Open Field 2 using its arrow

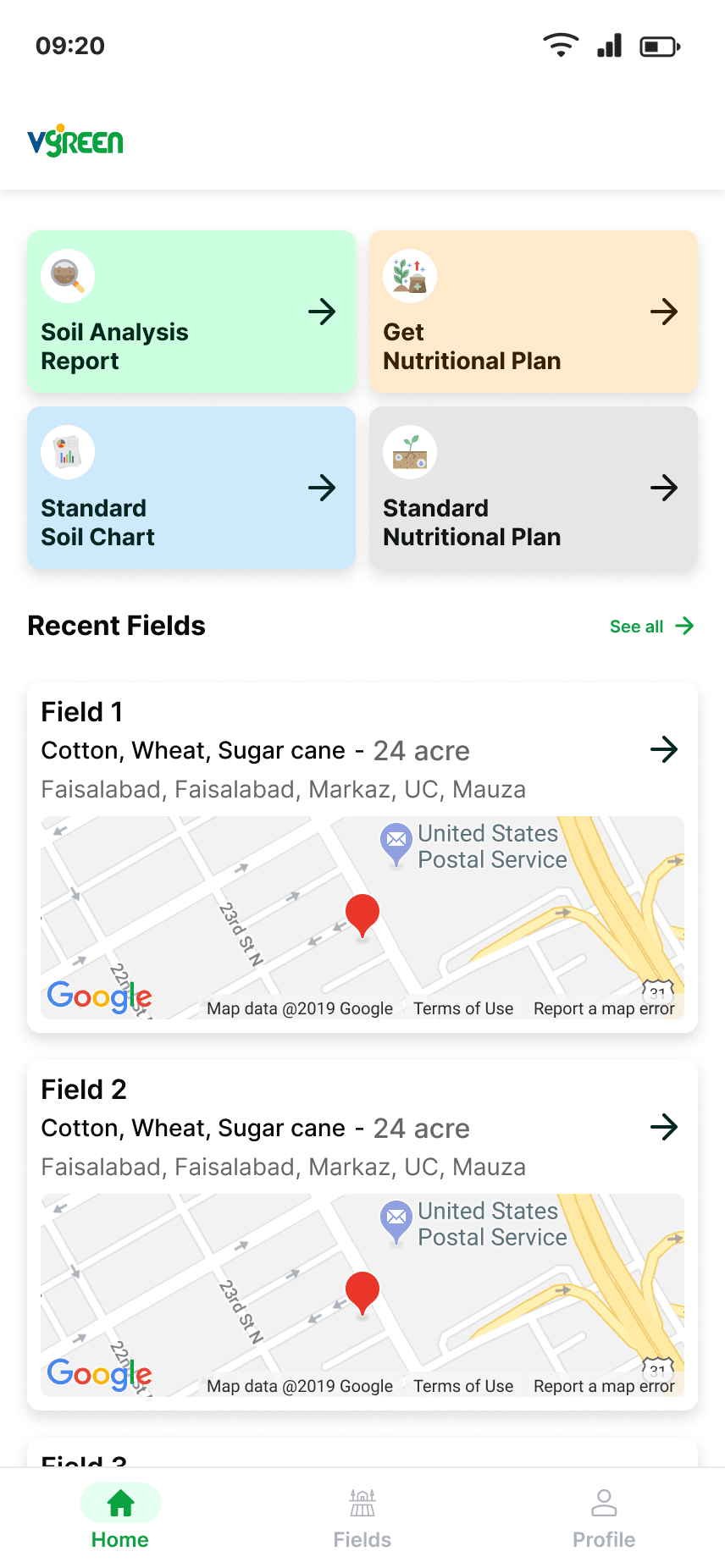666,1126
